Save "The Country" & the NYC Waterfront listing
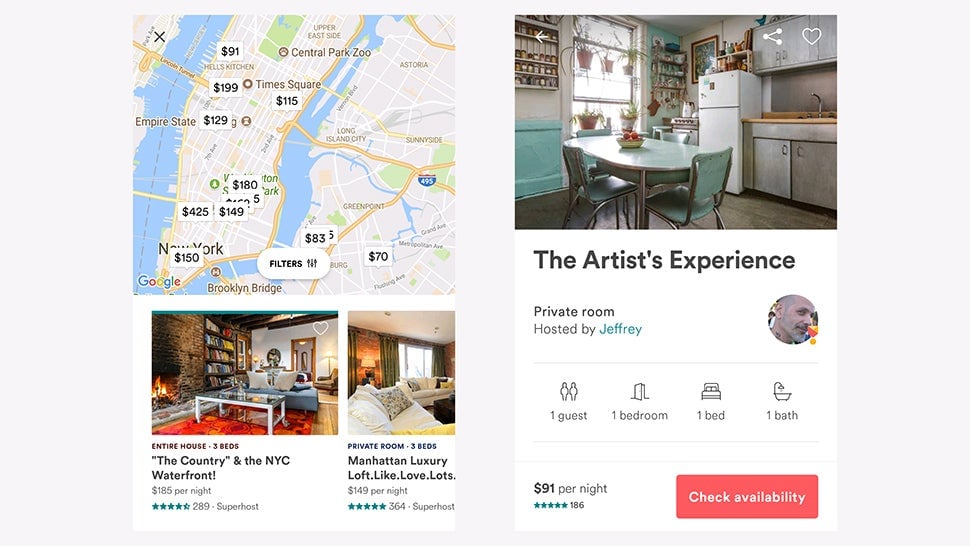 [x=320, y=328]
